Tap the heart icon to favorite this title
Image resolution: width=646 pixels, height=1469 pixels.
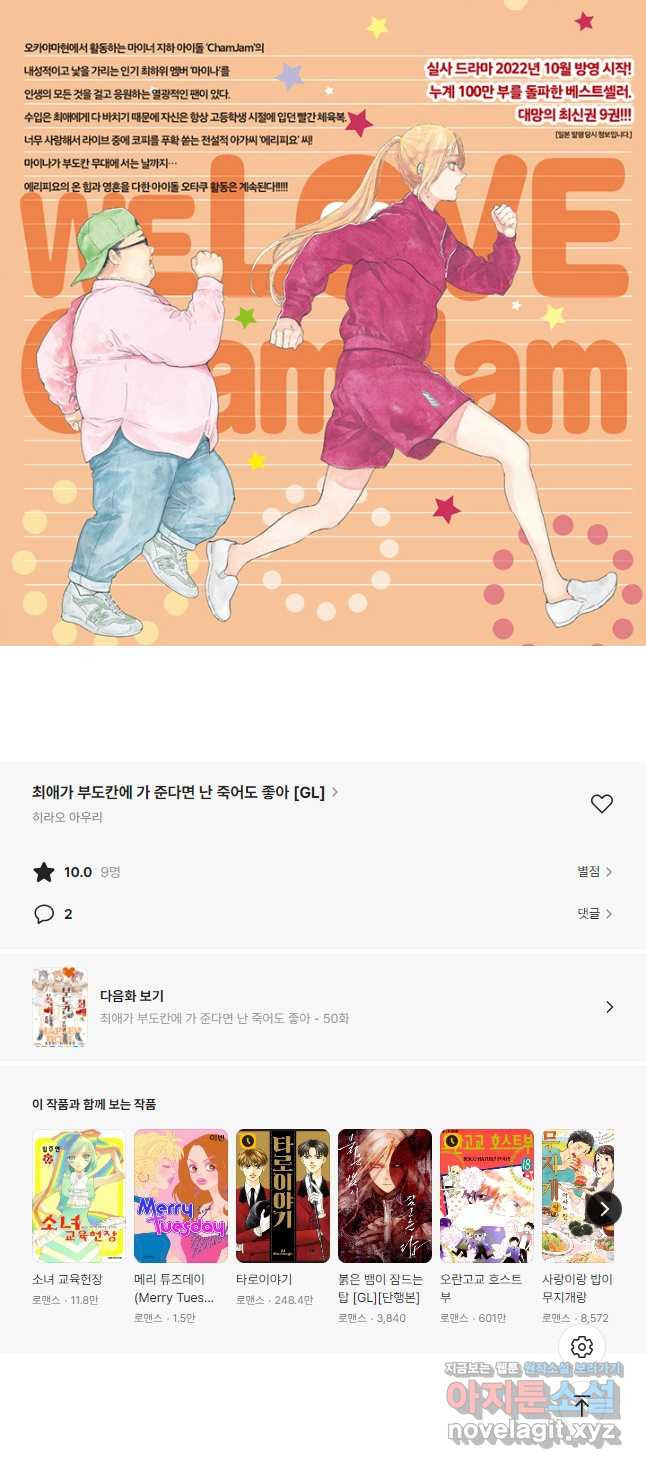pyautogui.click(x=601, y=804)
